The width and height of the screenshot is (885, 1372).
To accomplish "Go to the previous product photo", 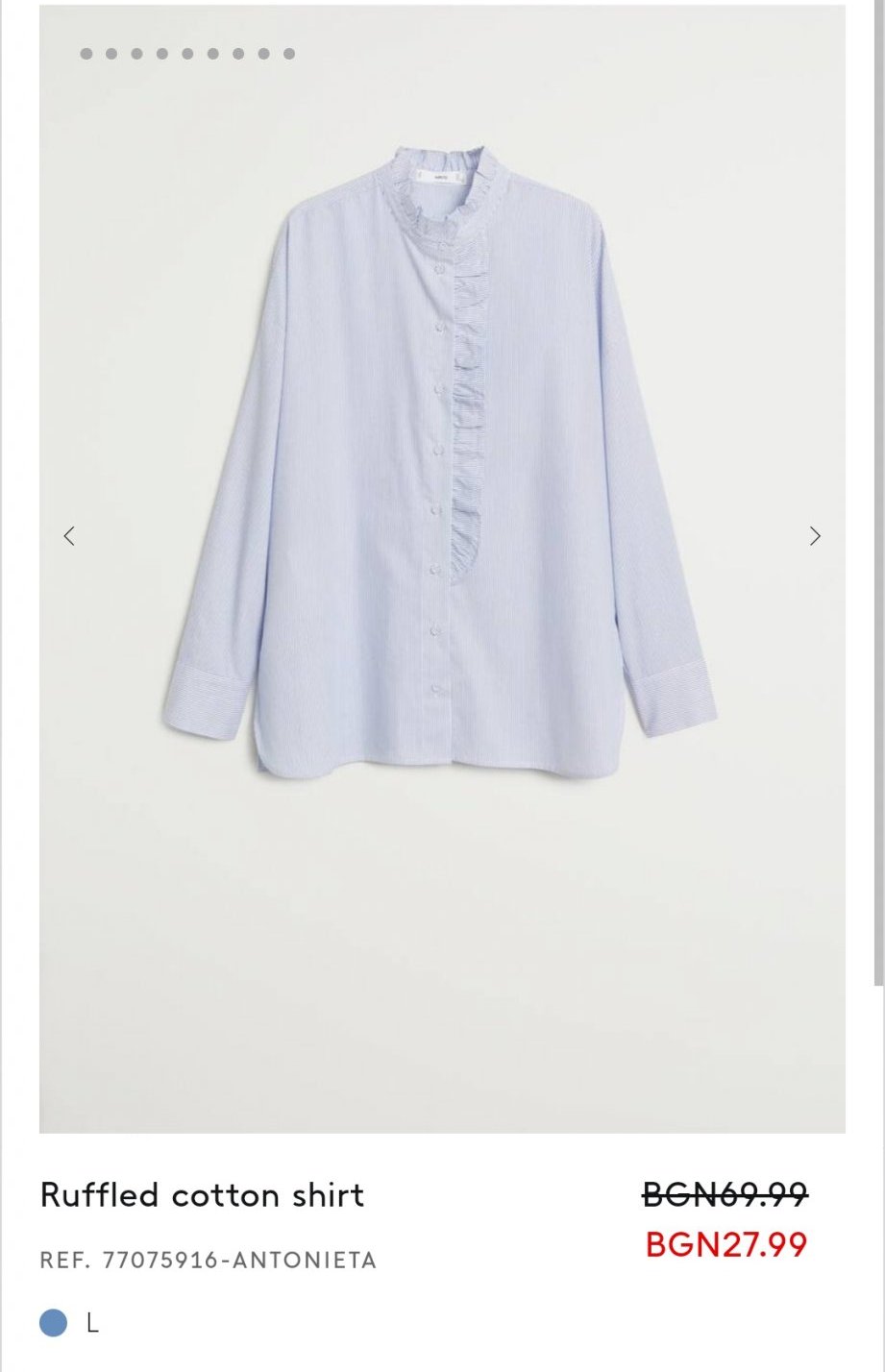I will click(x=69, y=536).
